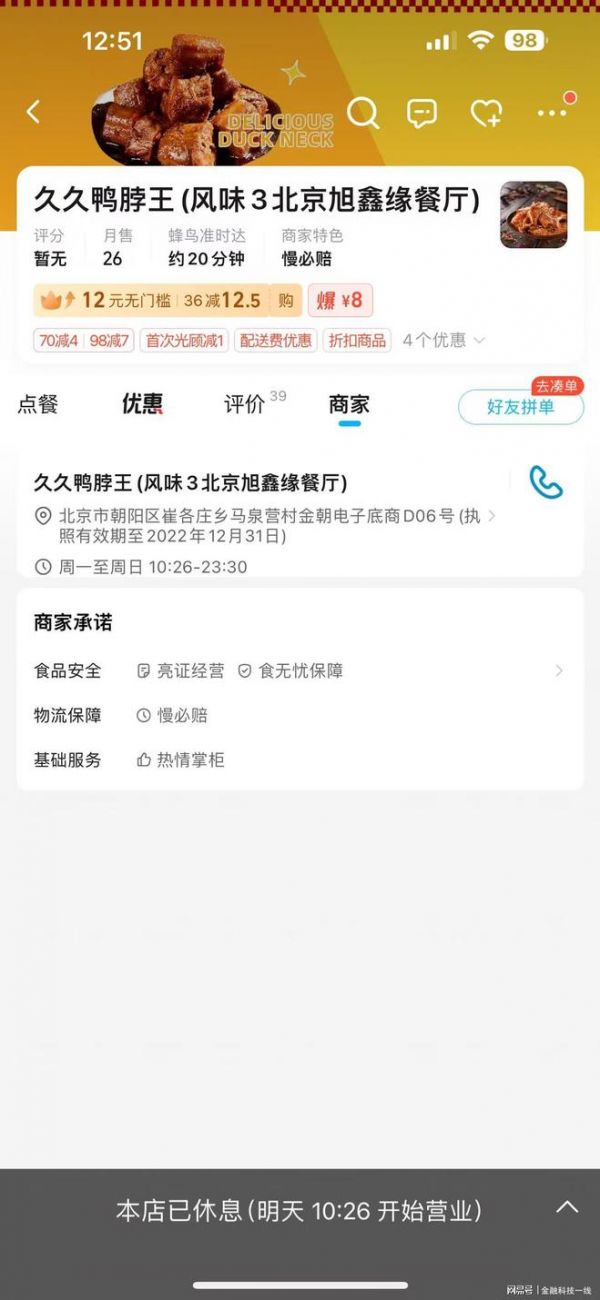This screenshot has height=1300, width=600.
Task: Open the search icon in the header
Action: click(363, 113)
